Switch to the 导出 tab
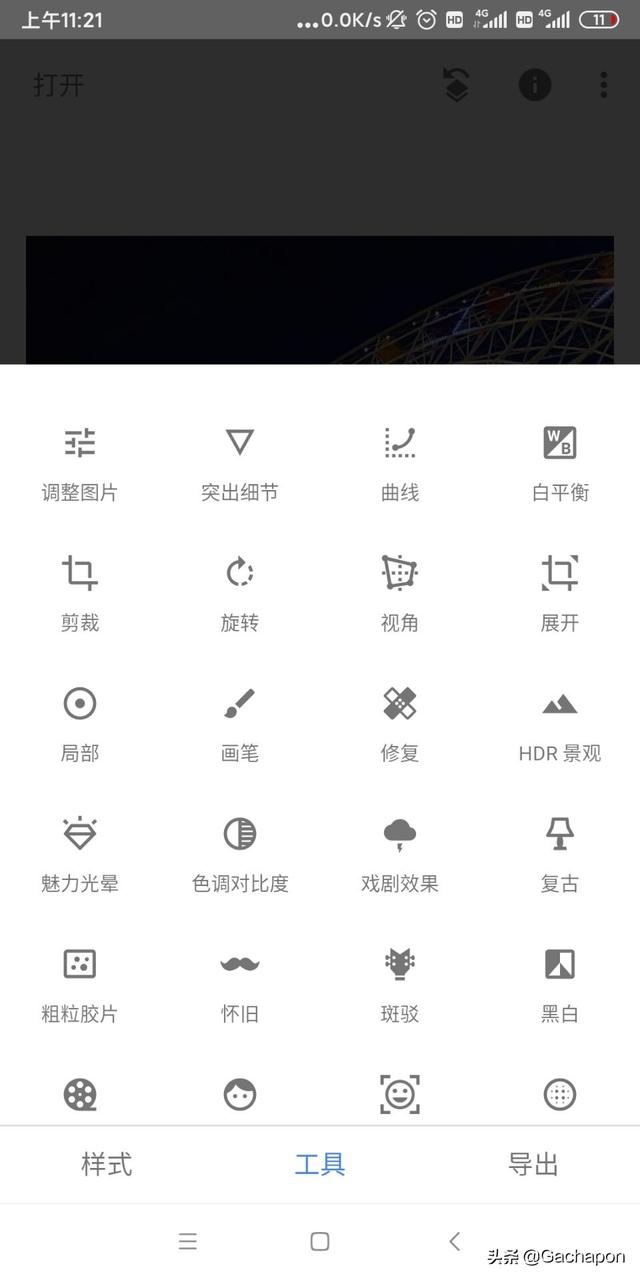This screenshot has height=1280, width=640. click(x=533, y=1164)
